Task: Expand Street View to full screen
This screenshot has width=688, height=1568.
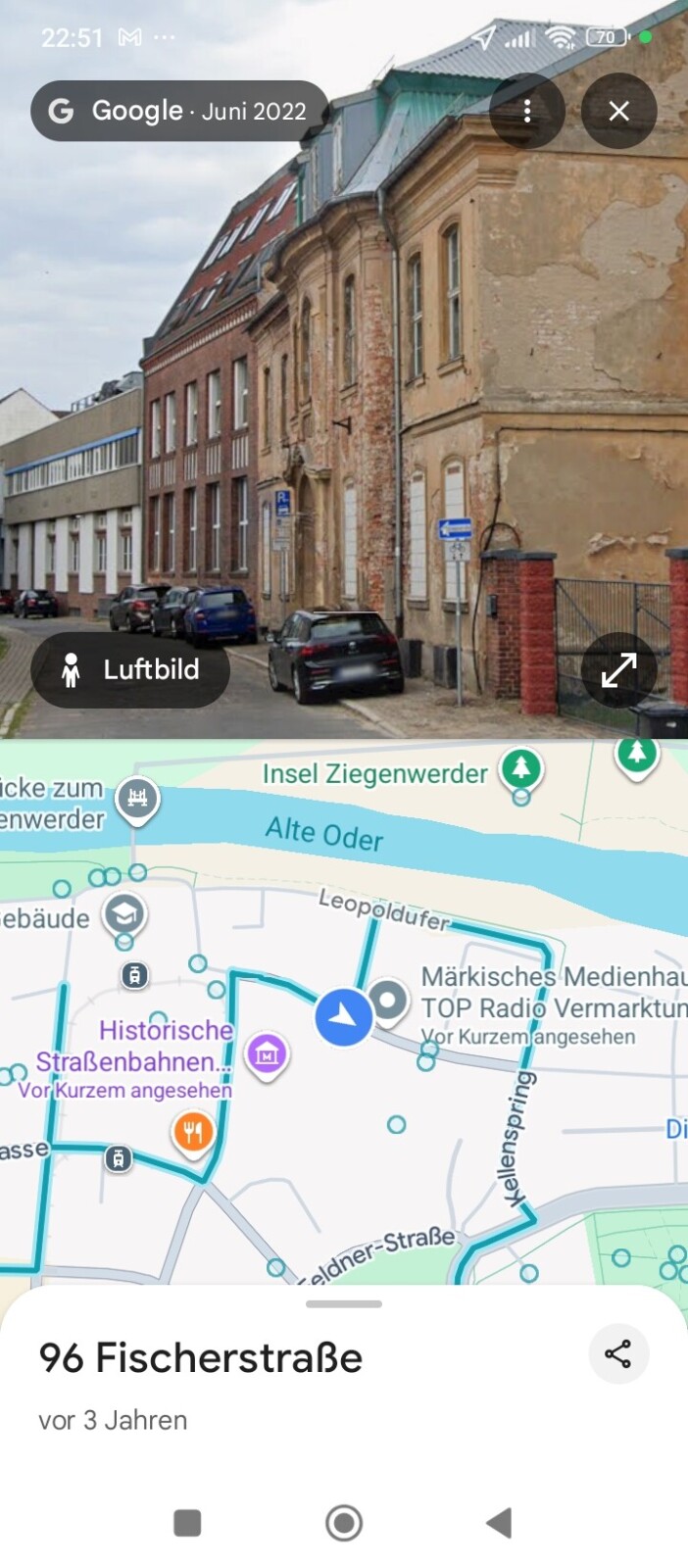Action: pos(618,670)
